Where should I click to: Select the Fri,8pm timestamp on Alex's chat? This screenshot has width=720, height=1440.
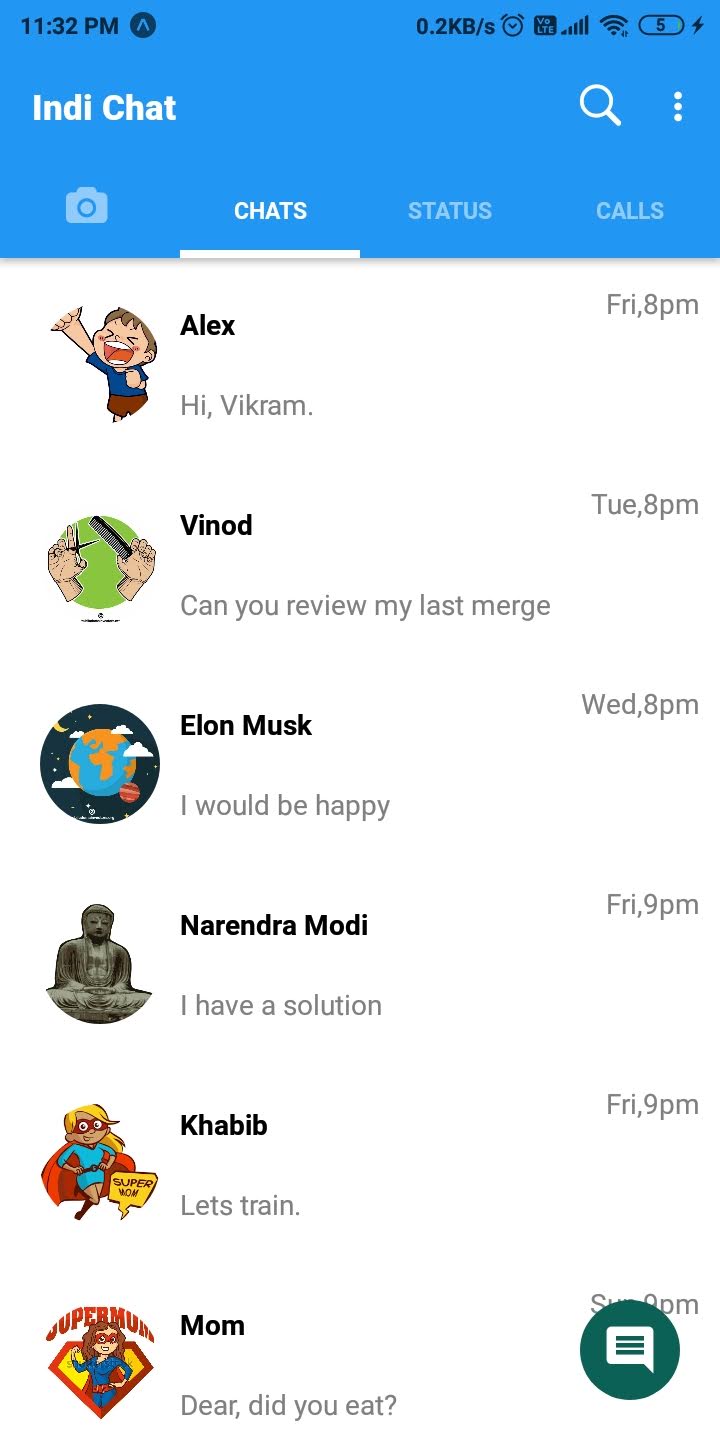tap(652, 304)
